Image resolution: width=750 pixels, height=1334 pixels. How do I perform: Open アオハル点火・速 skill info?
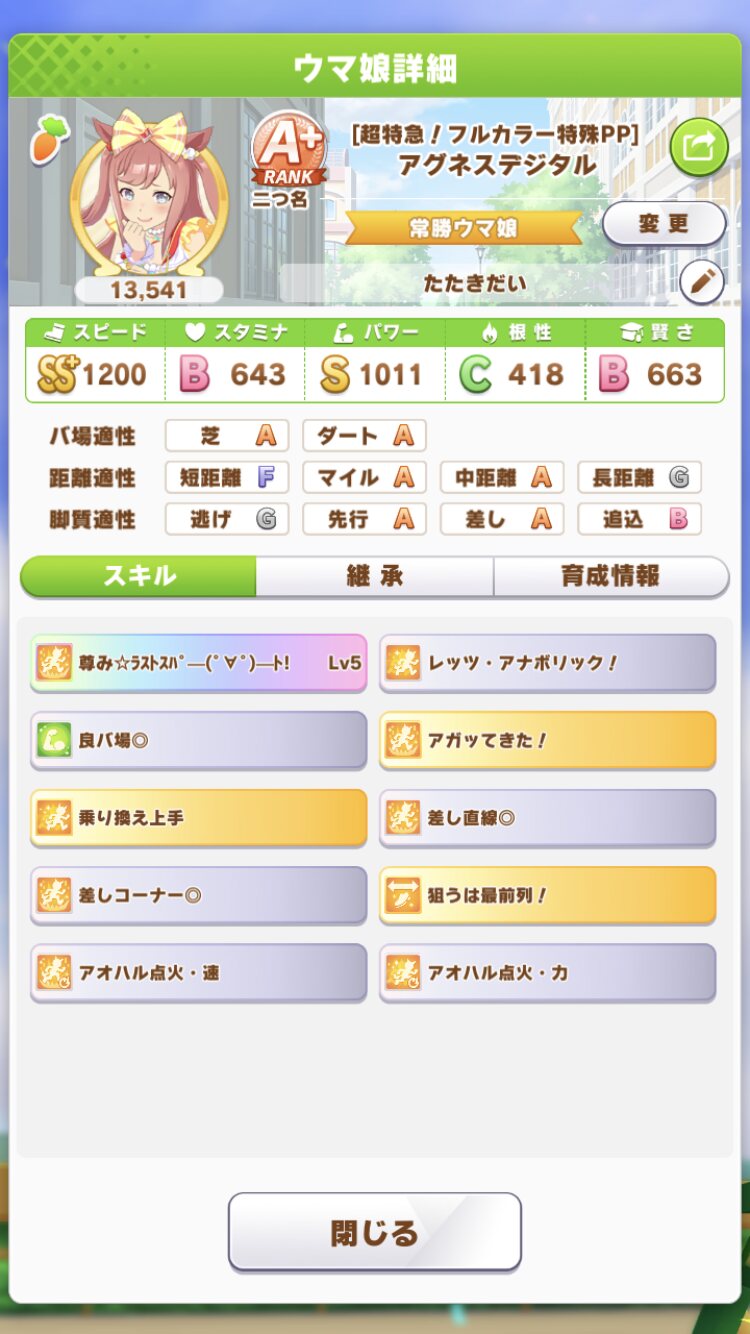coord(199,972)
